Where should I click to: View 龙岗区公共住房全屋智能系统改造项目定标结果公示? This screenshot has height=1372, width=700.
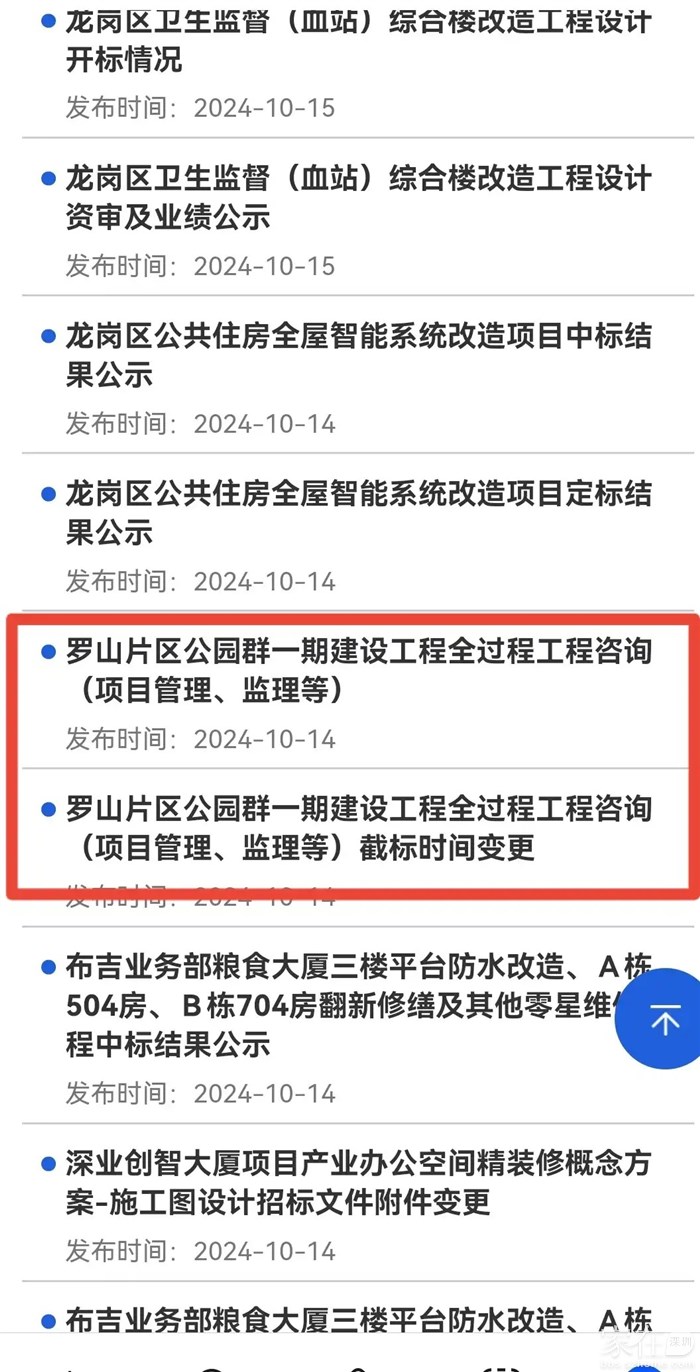click(x=358, y=513)
